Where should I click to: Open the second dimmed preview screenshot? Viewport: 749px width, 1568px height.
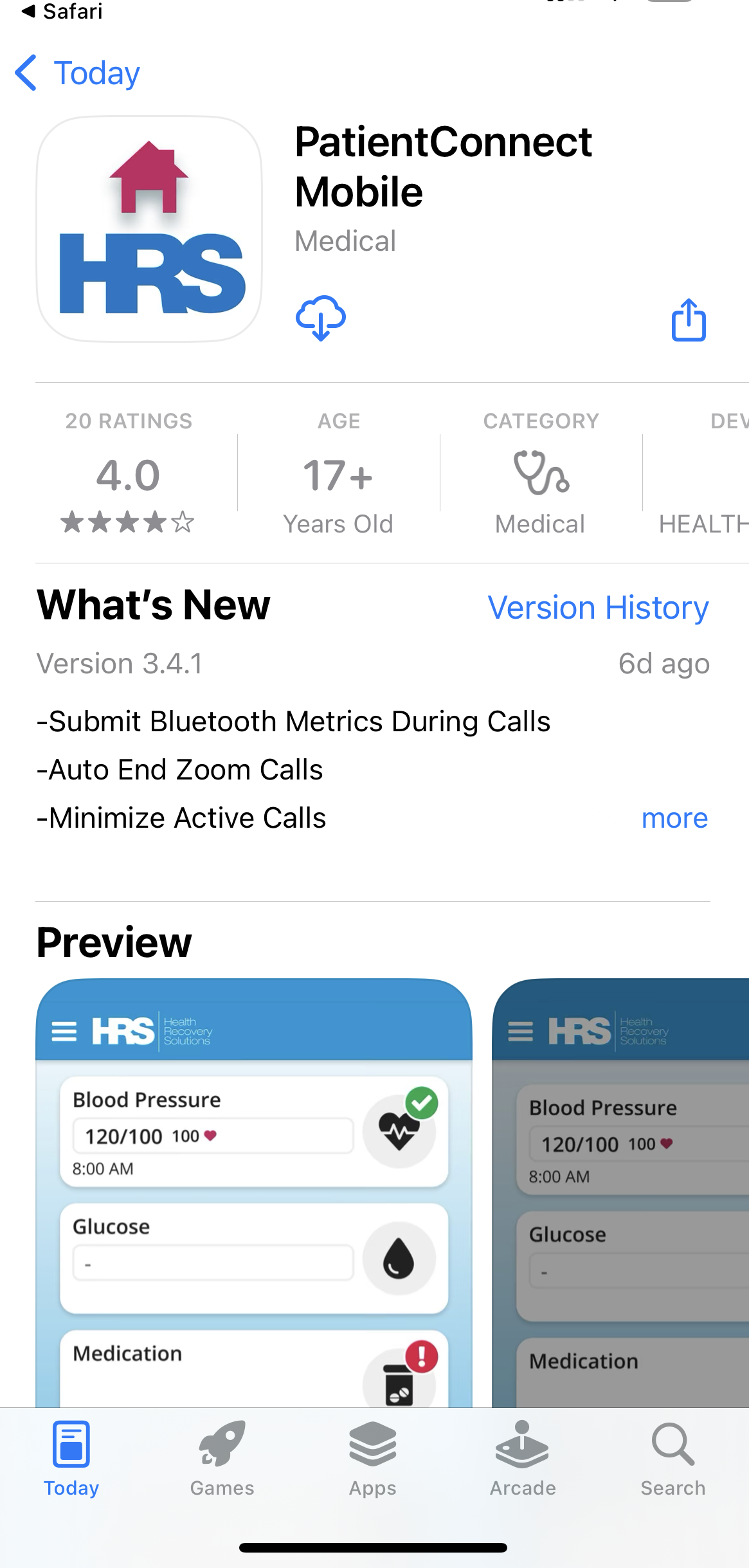click(x=620, y=1190)
